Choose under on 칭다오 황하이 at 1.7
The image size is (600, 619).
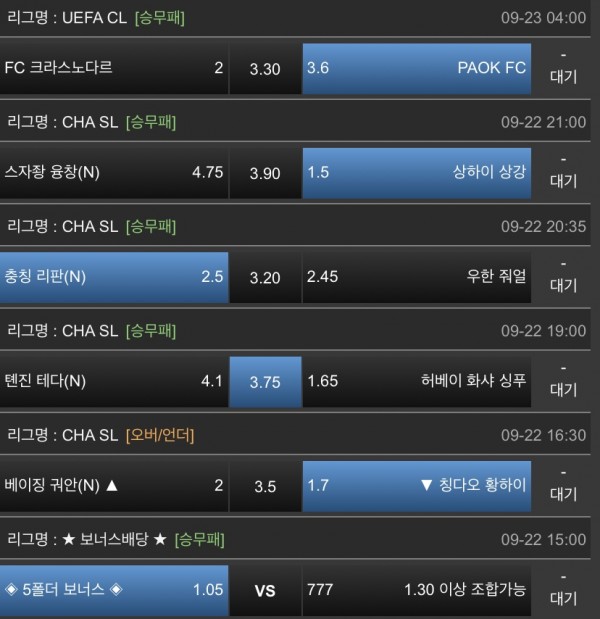[418, 486]
